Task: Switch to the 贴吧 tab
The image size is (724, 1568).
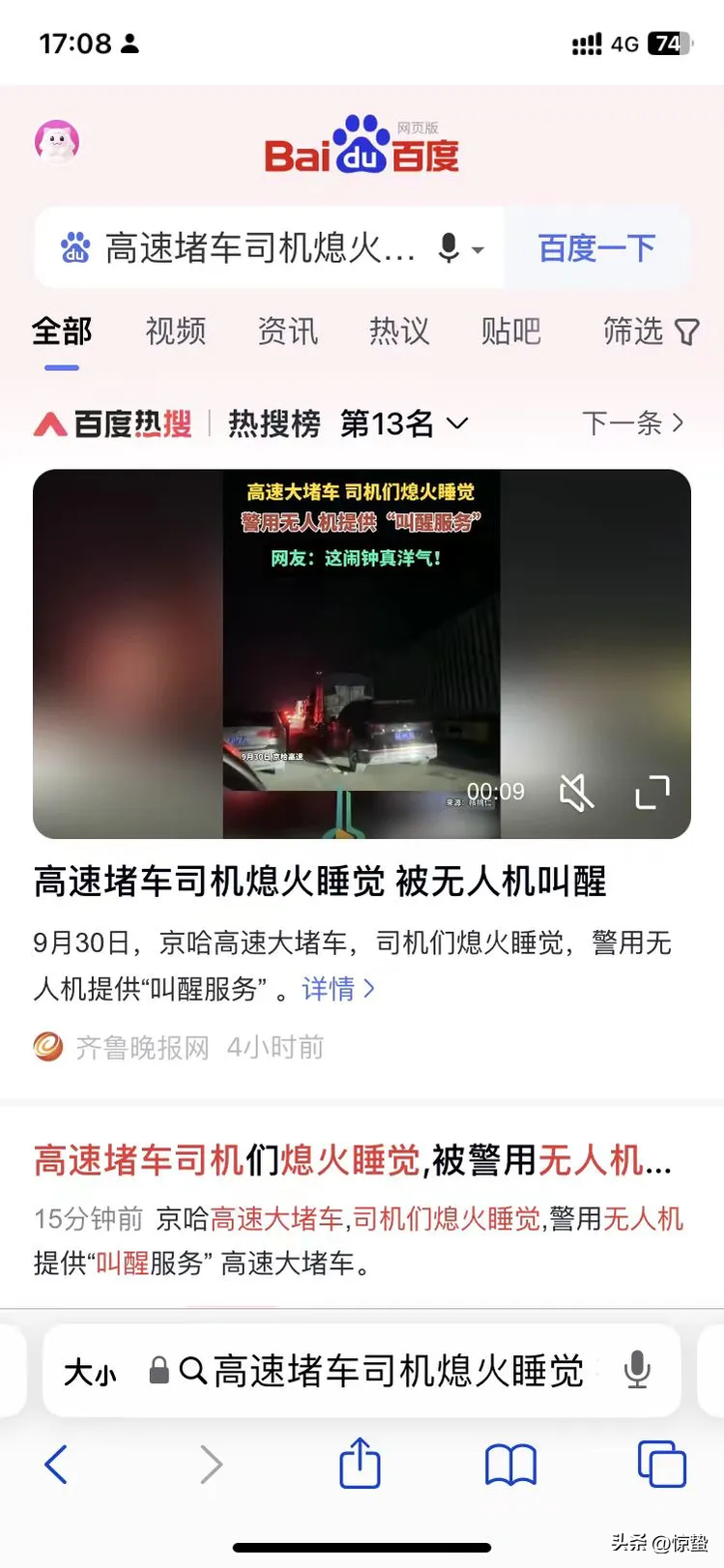Action: 510,332
